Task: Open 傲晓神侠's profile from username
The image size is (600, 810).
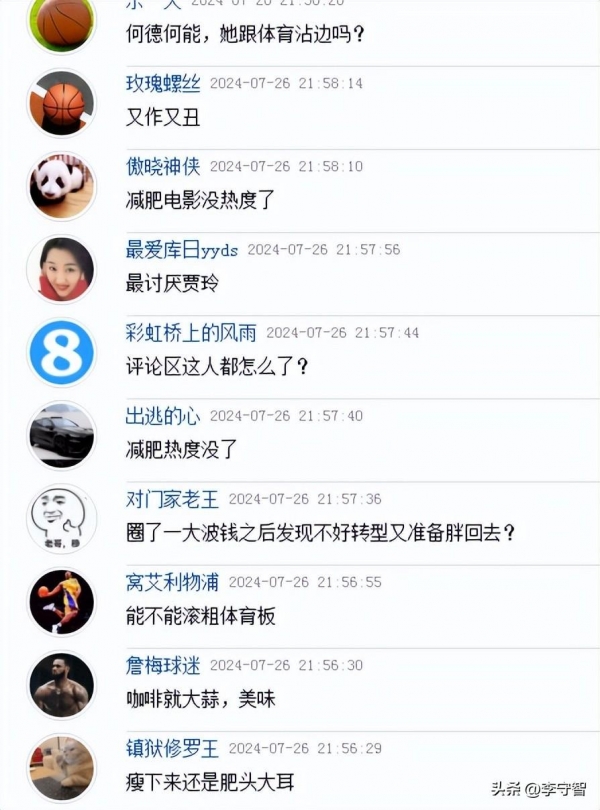Action: pos(162,166)
